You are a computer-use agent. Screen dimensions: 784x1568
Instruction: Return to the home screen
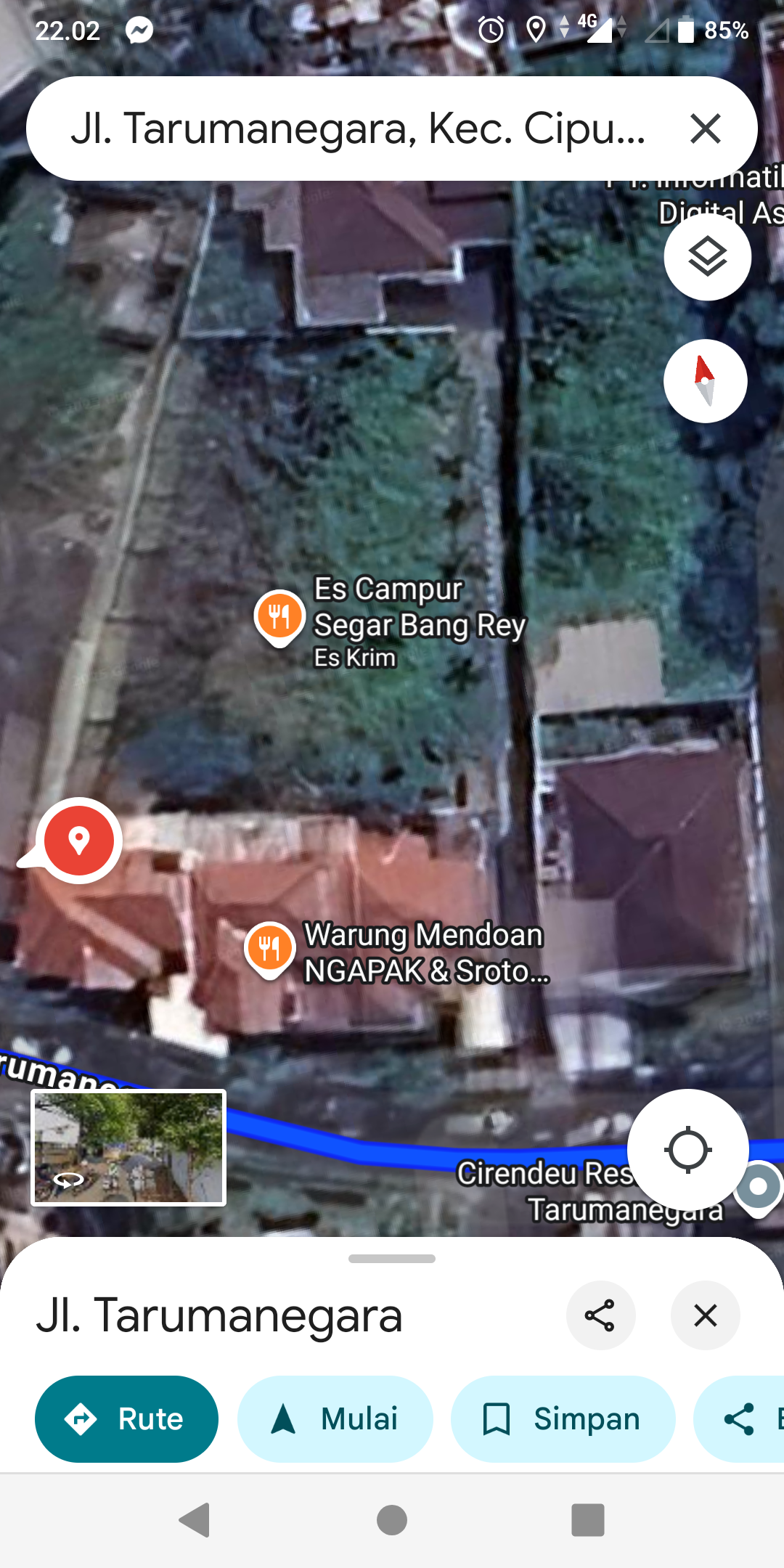coord(392,1520)
